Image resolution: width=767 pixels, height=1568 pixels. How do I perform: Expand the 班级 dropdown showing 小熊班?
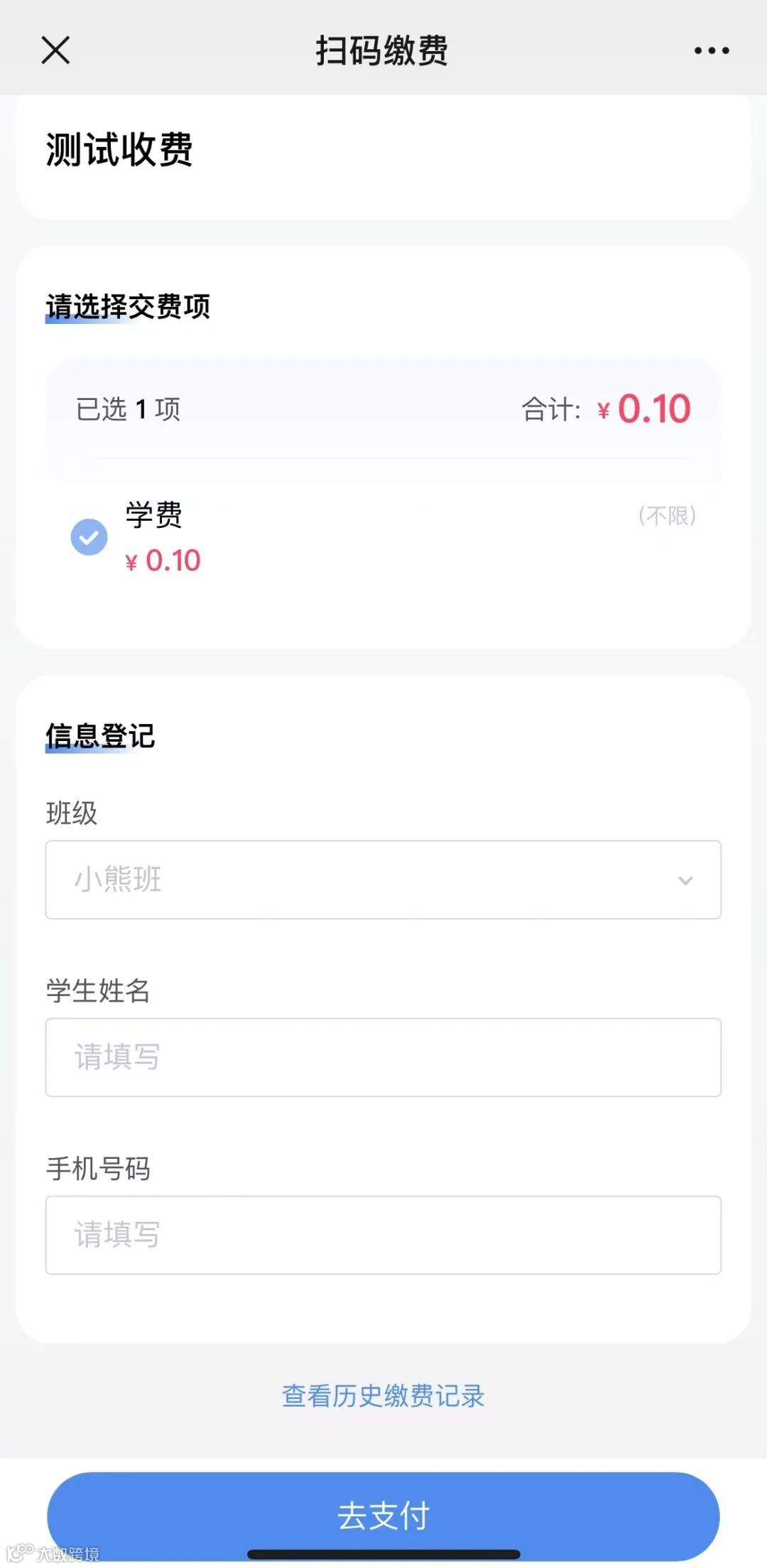point(383,880)
